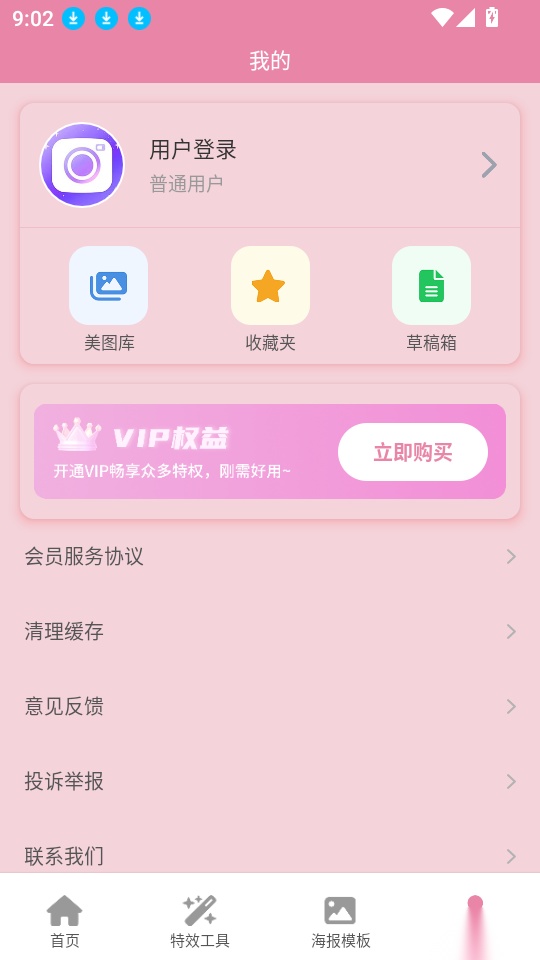Open the 用户登录 login row
This screenshot has height=960, width=540.
pyautogui.click(x=270, y=165)
